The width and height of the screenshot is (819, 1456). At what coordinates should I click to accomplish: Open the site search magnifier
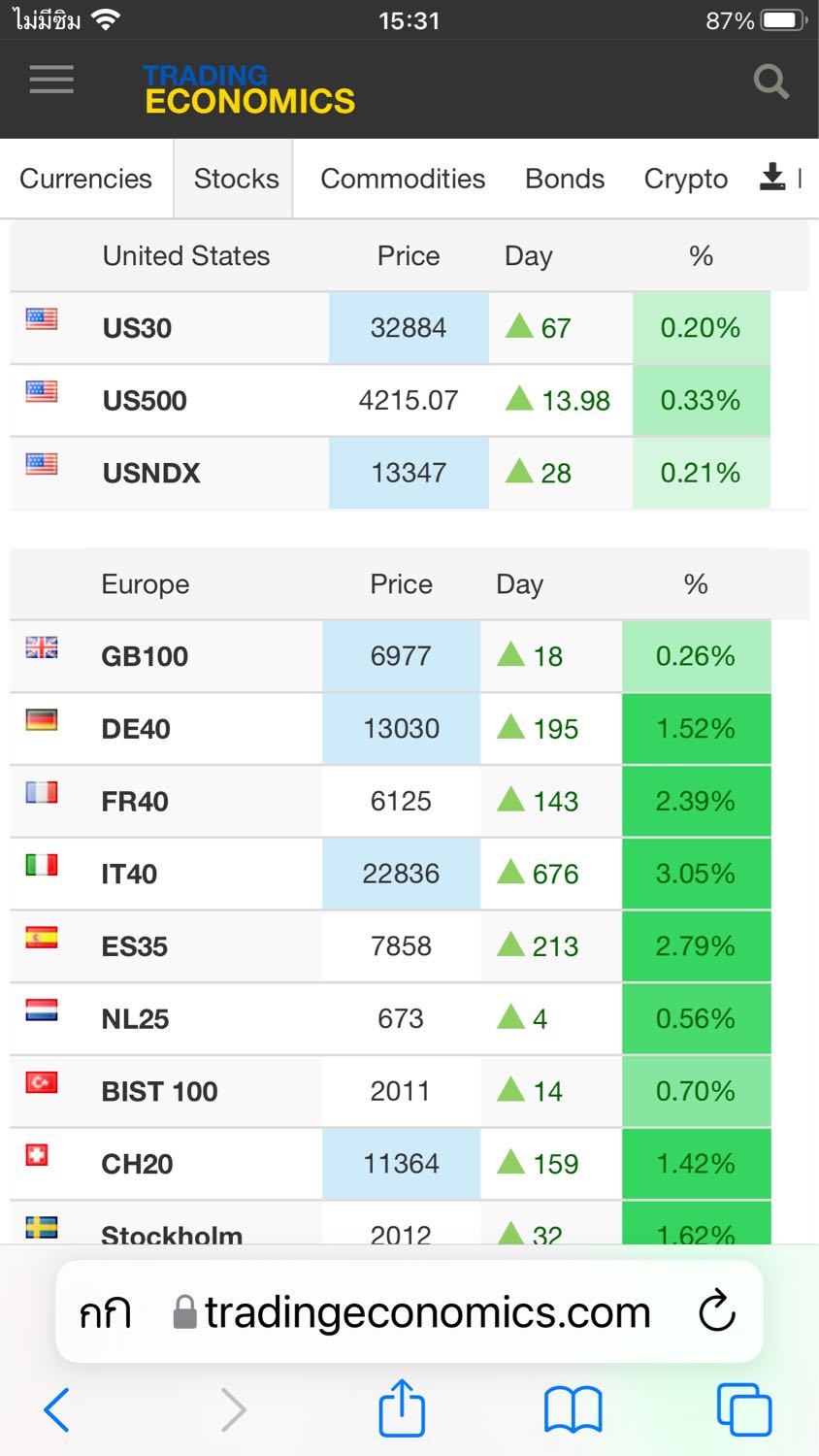coord(770,83)
